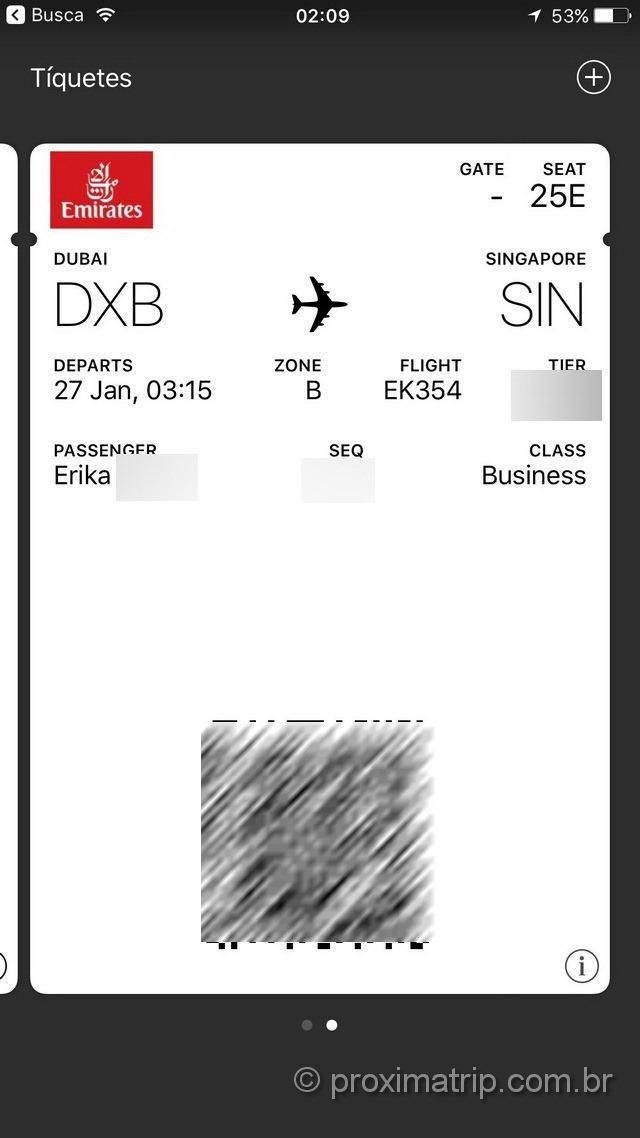Open info of the previous pass card
This screenshot has height=1138, width=640.
coord(3,966)
